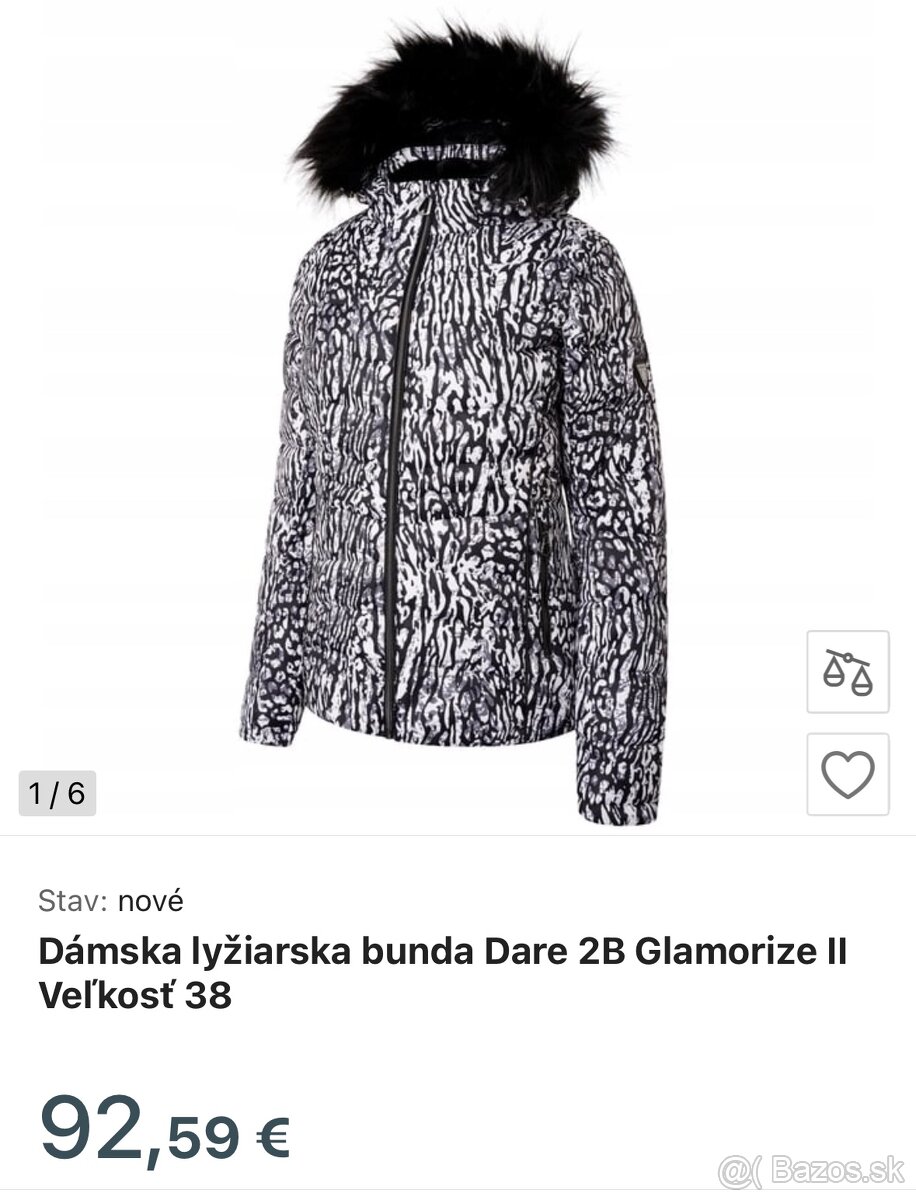The height and width of the screenshot is (1200, 916).
Task: Select the nové condition value
Action: pyautogui.click(x=153, y=899)
